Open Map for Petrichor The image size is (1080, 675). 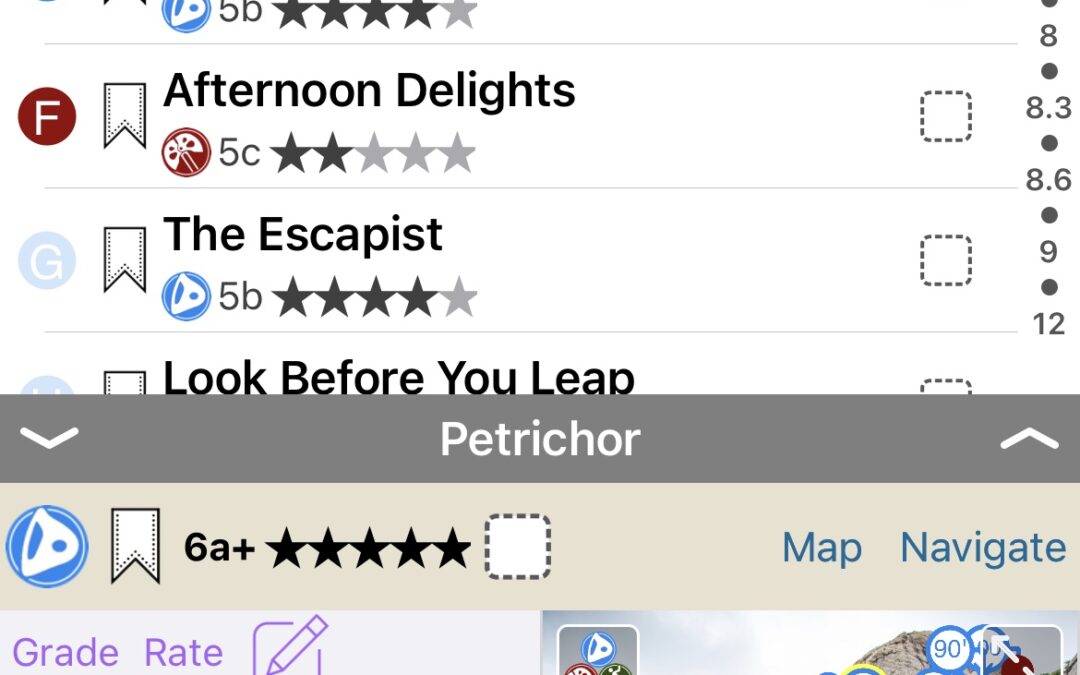pos(822,547)
